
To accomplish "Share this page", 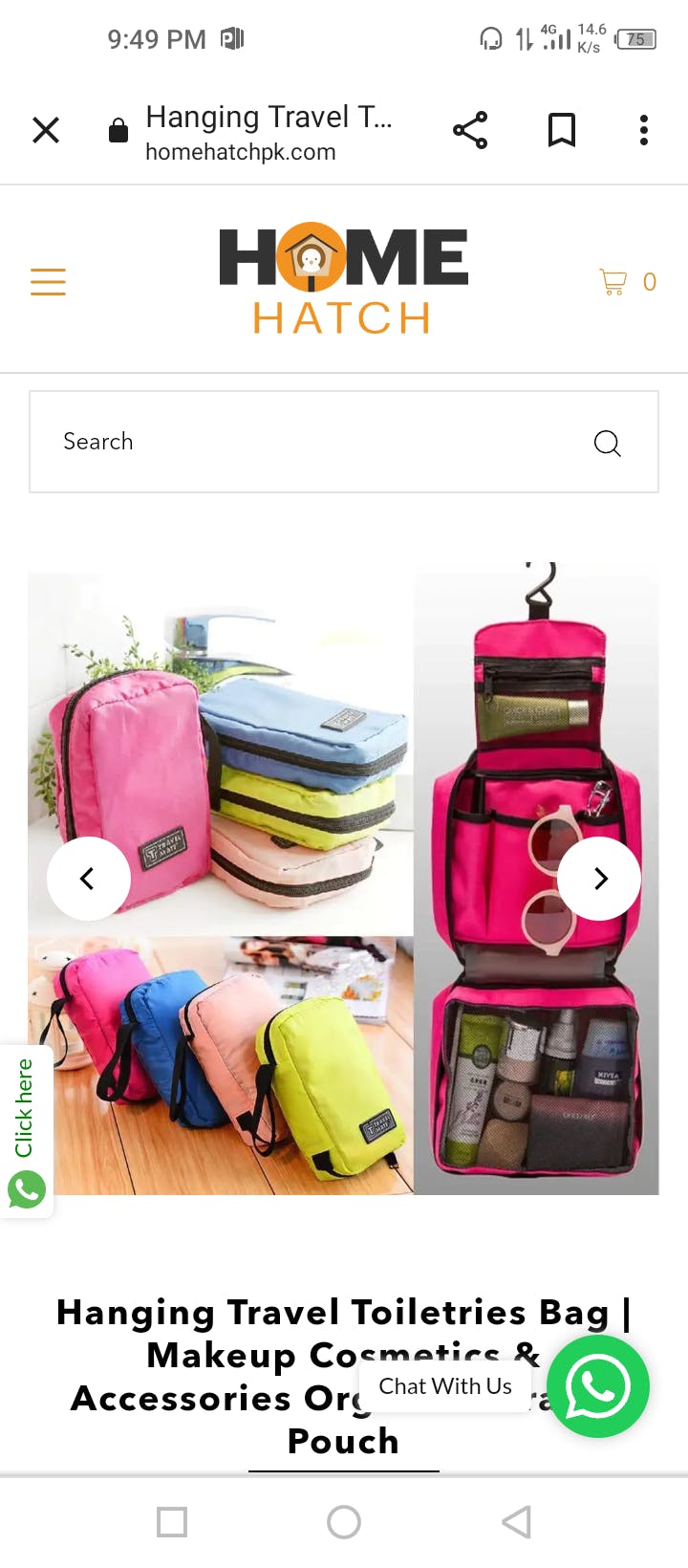I will [470, 130].
